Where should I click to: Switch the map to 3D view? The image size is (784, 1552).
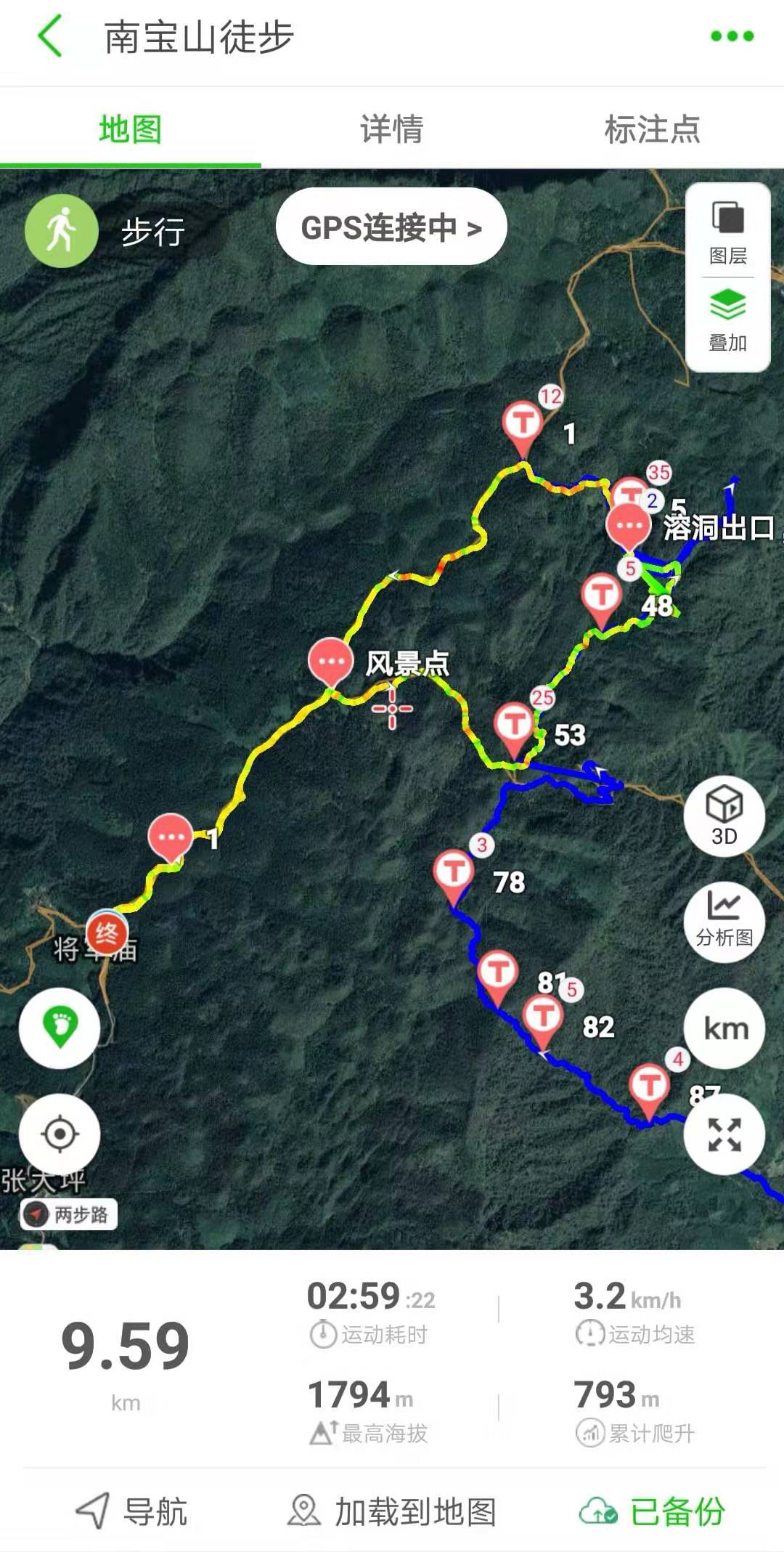point(724,815)
